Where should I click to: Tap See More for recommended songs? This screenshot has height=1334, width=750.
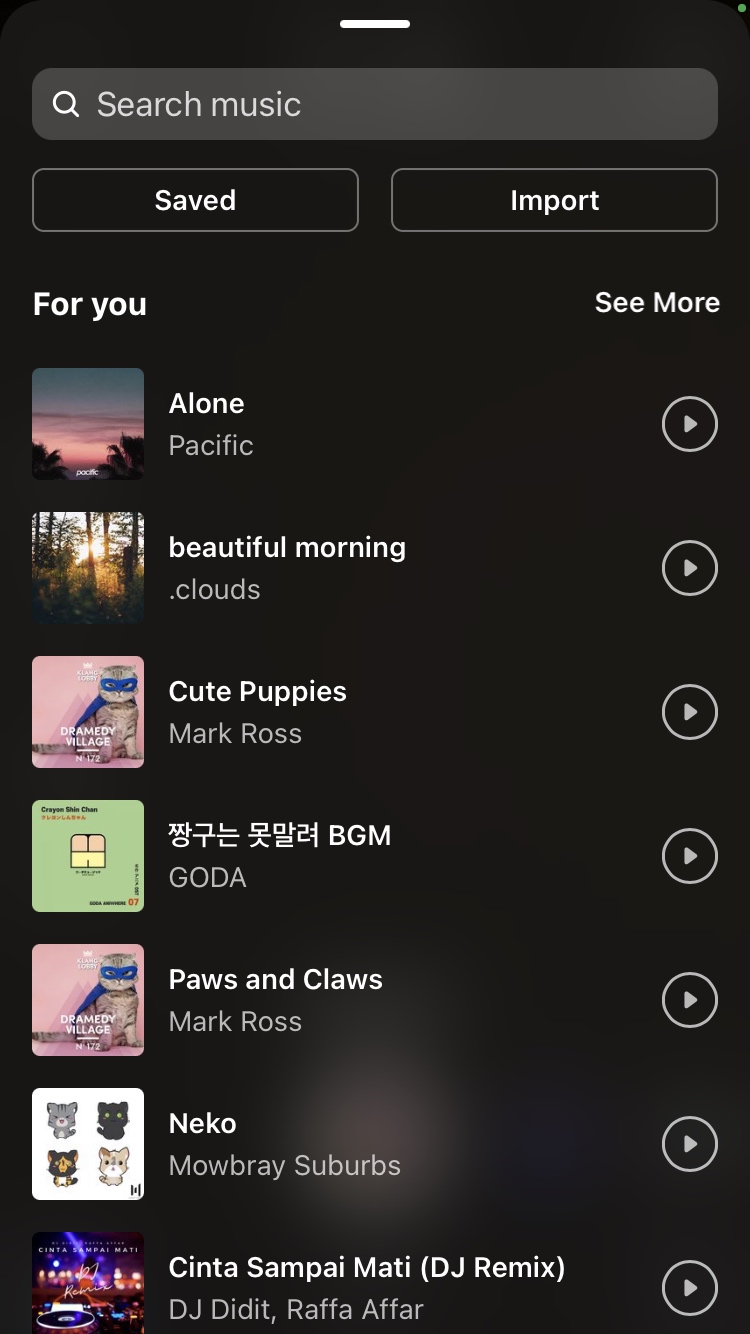(657, 303)
